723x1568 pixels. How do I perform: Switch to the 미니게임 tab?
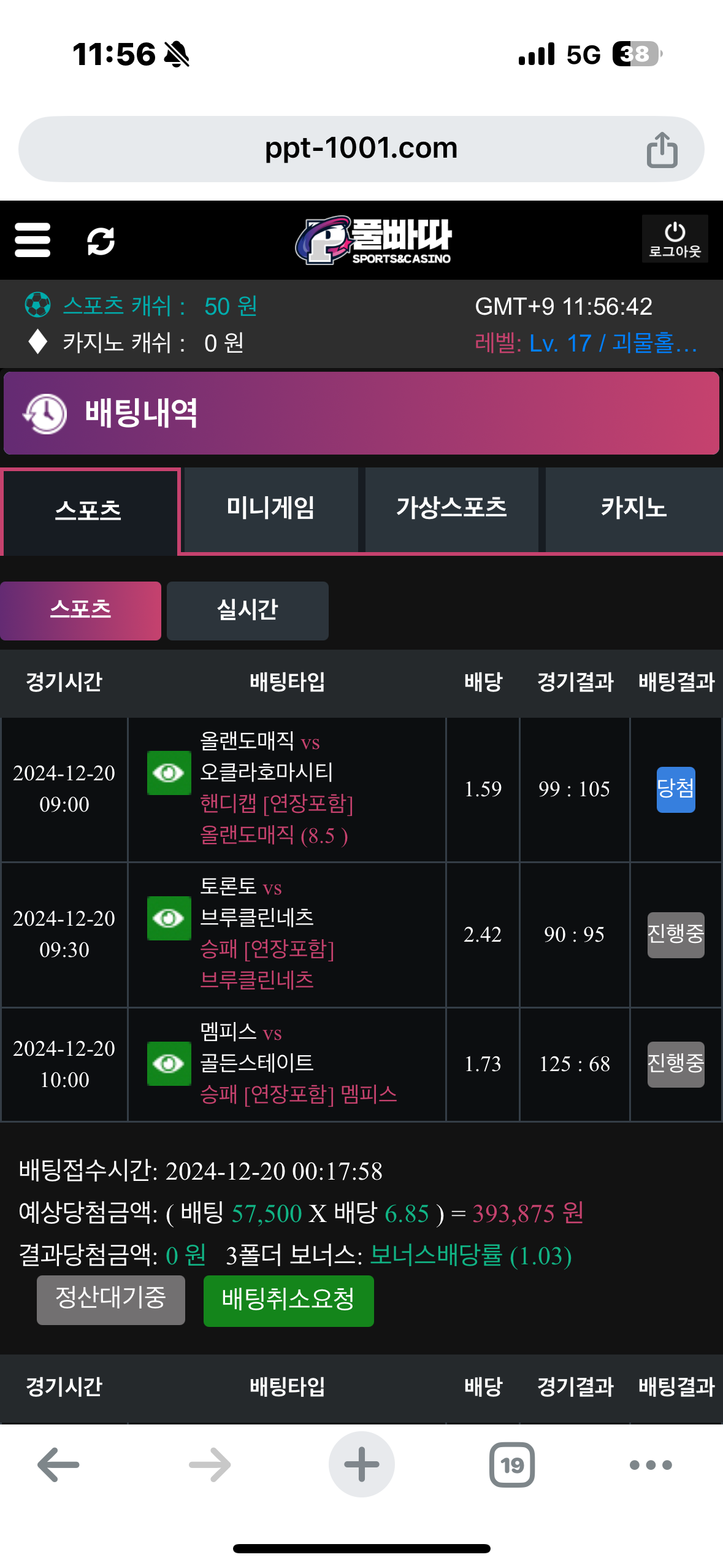(270, 509)
